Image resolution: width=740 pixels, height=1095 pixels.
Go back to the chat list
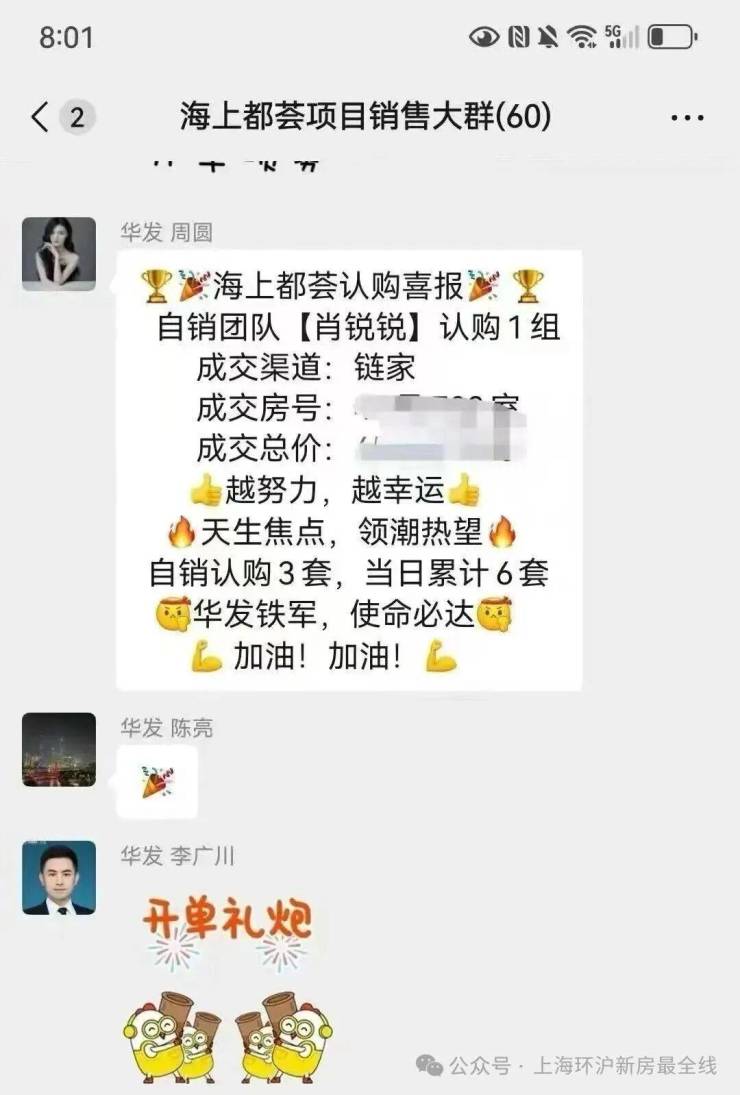click(40, 118)
